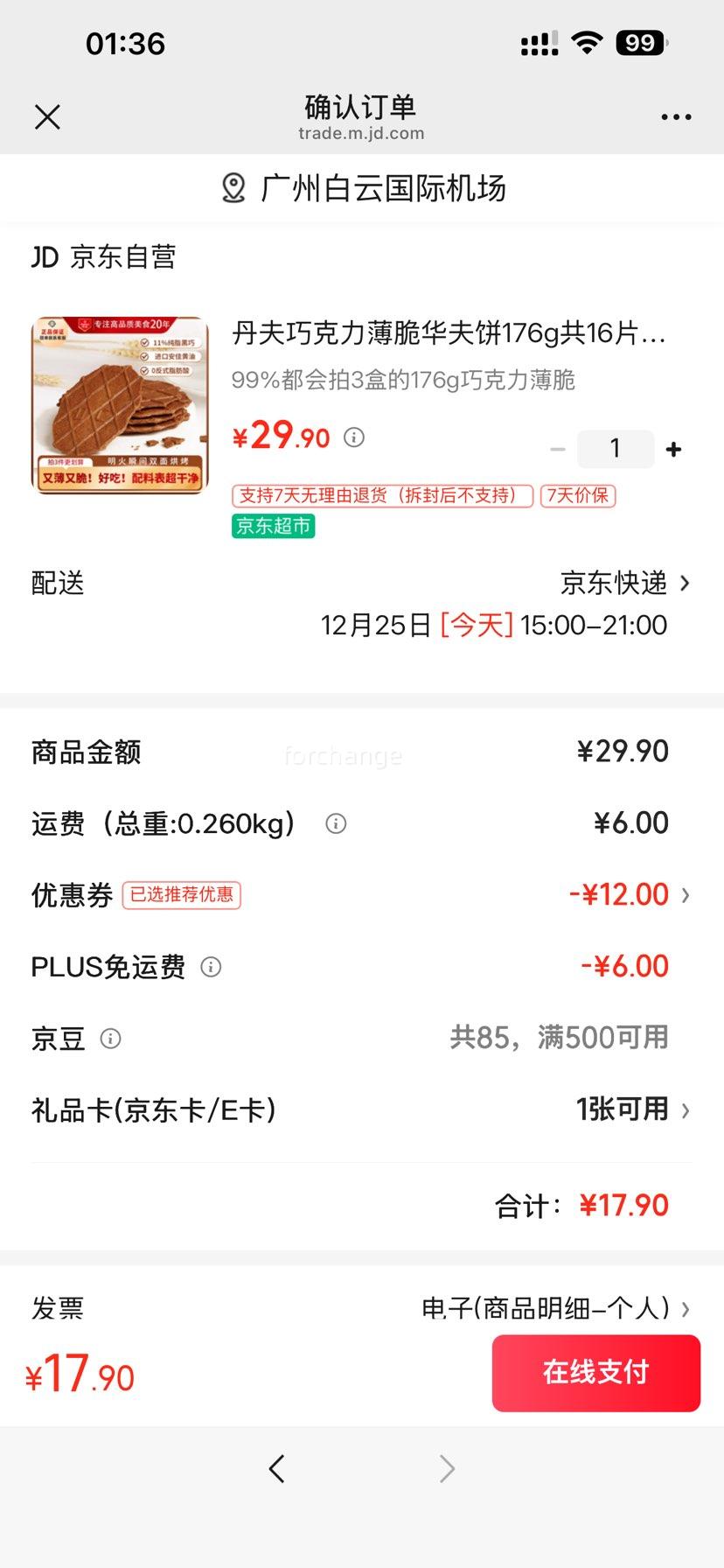Open the invoice settings 电子(商品明细-个人)
The image size is (724, 1568).
click(x=551, y=1308)
